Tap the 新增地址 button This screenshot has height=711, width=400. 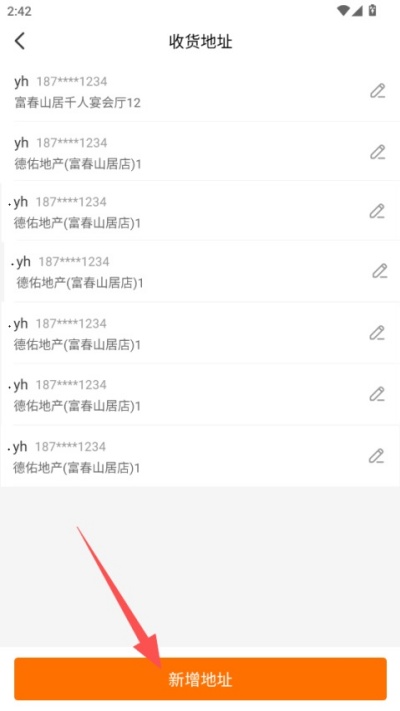tap(200, 679)
